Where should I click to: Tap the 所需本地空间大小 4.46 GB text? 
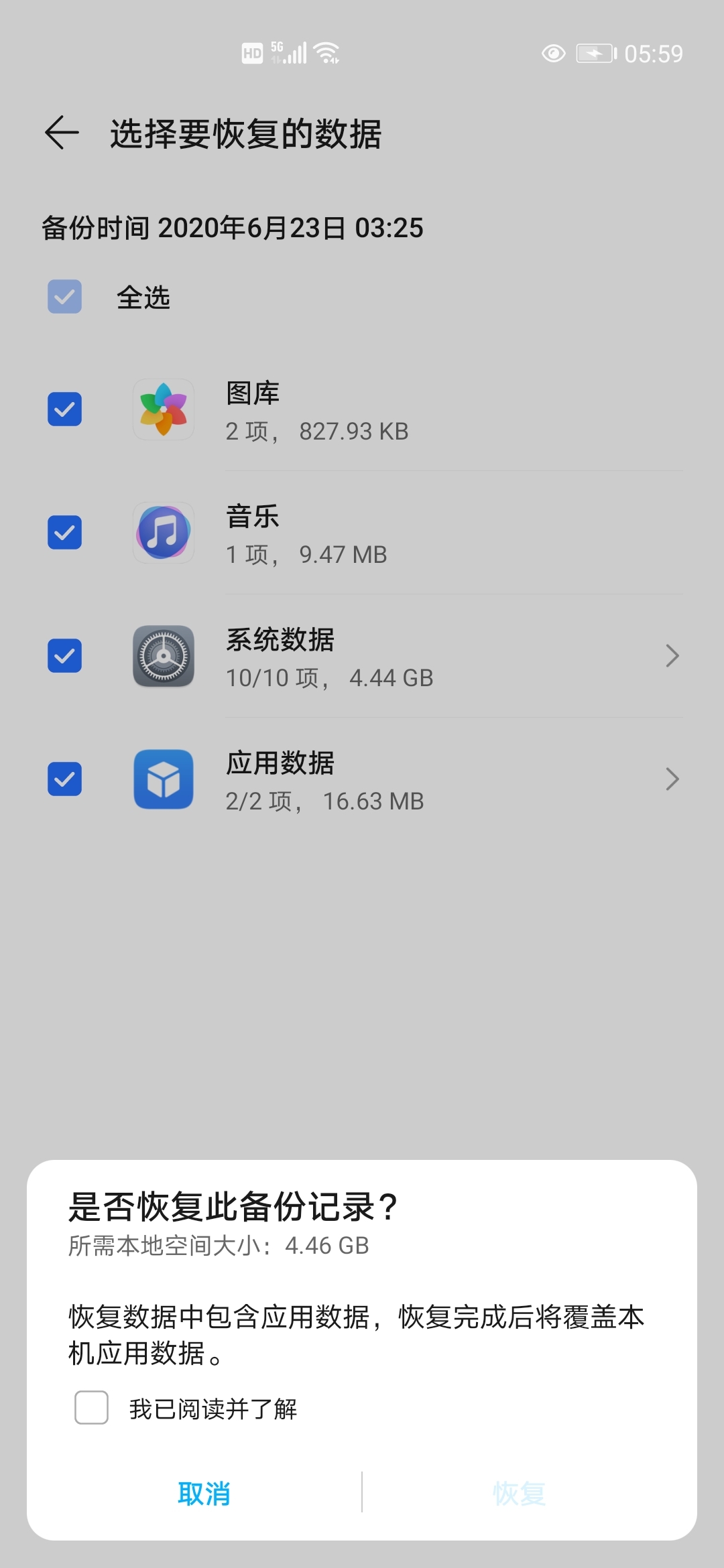216,1244
